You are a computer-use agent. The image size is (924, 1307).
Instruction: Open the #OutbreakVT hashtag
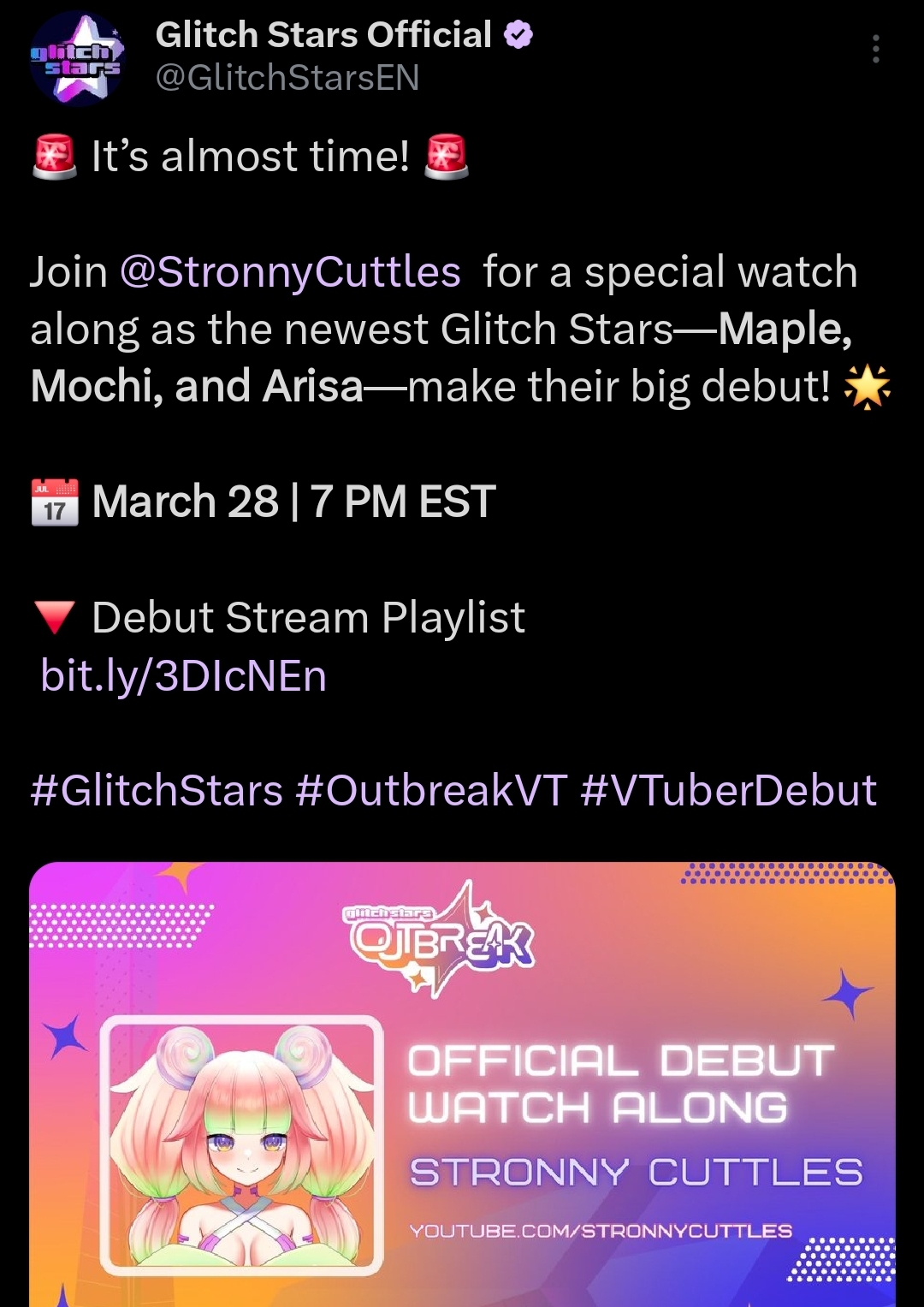click(431, 790)
